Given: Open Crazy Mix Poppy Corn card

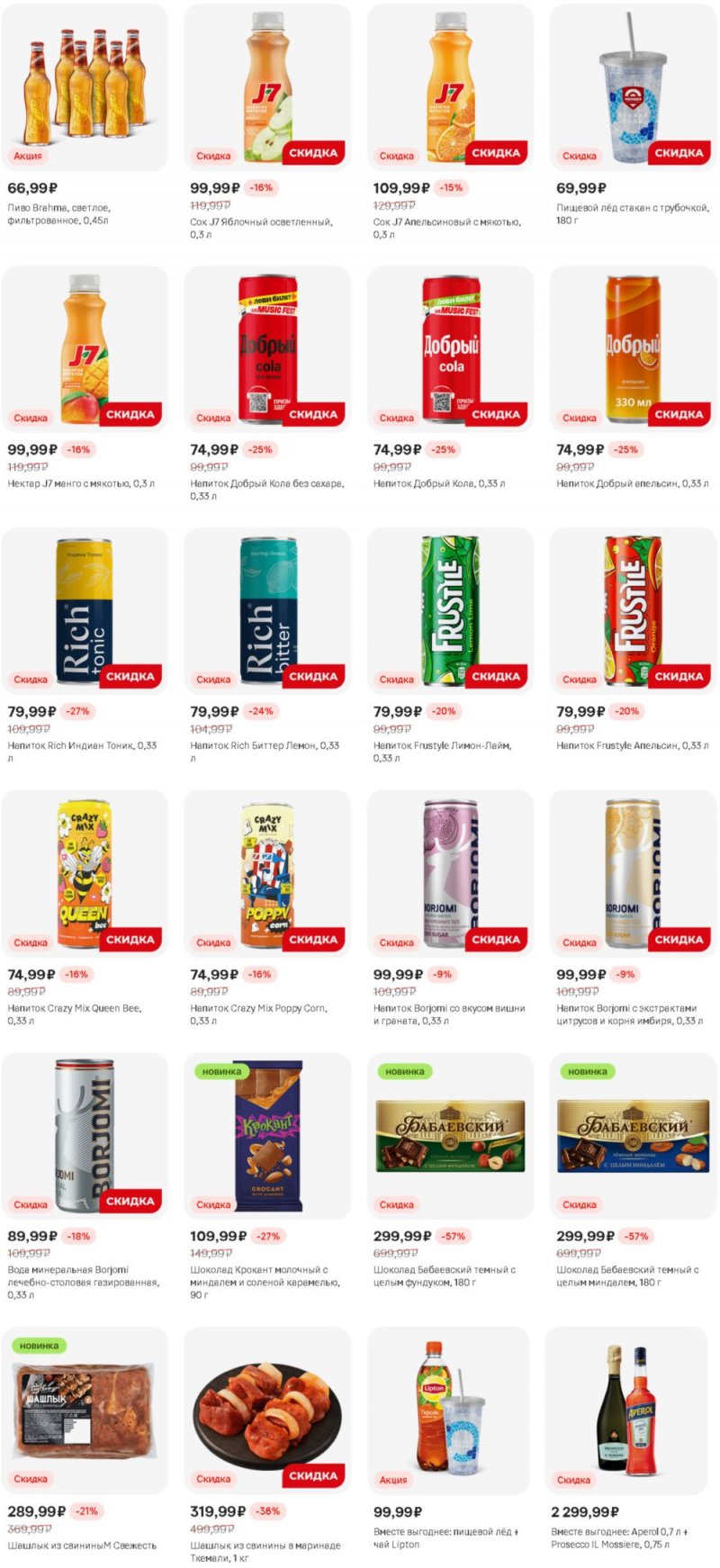Looking at the screenshot, I should click(267, 873).
